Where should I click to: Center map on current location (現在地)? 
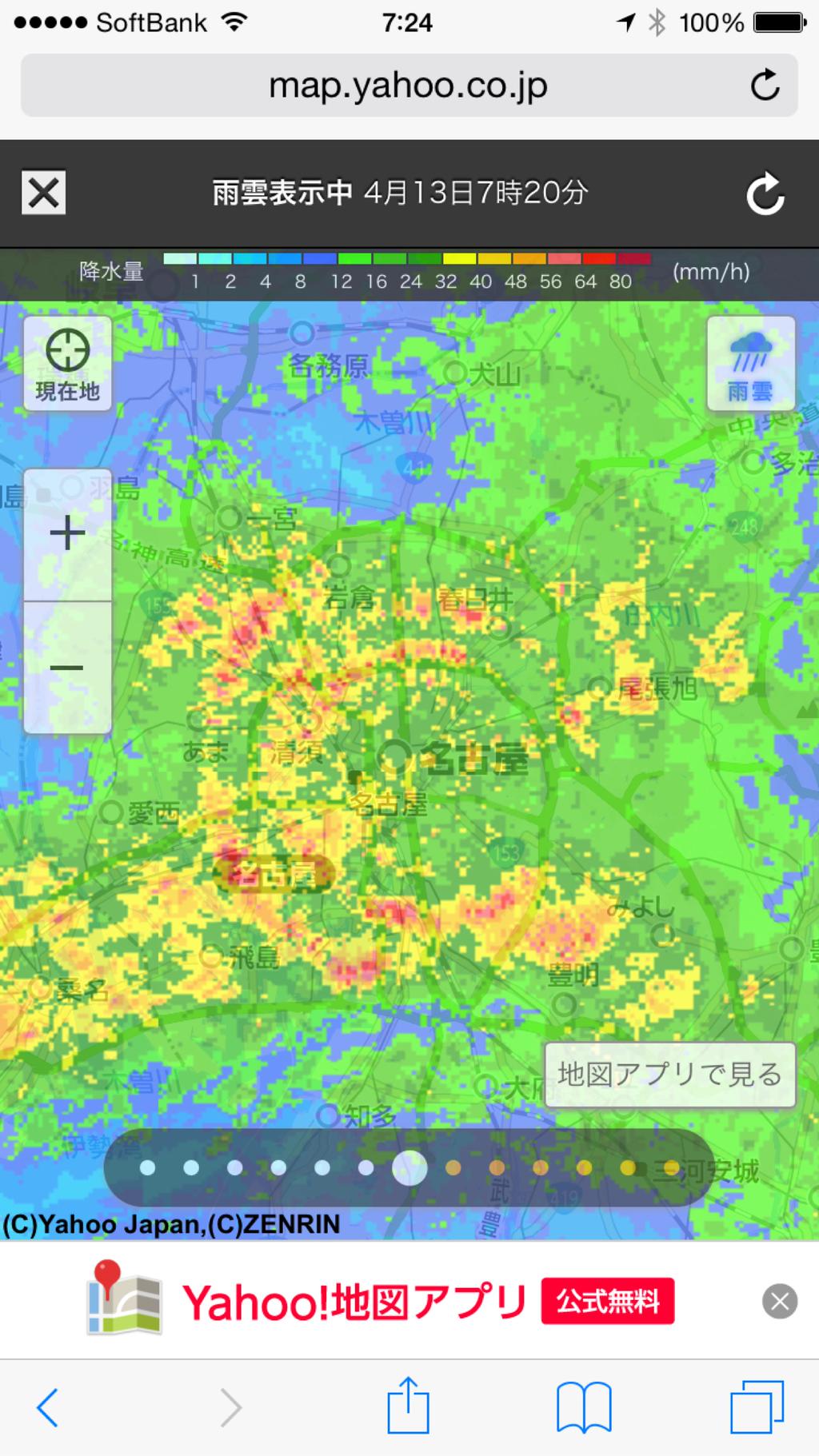[67, 364]
